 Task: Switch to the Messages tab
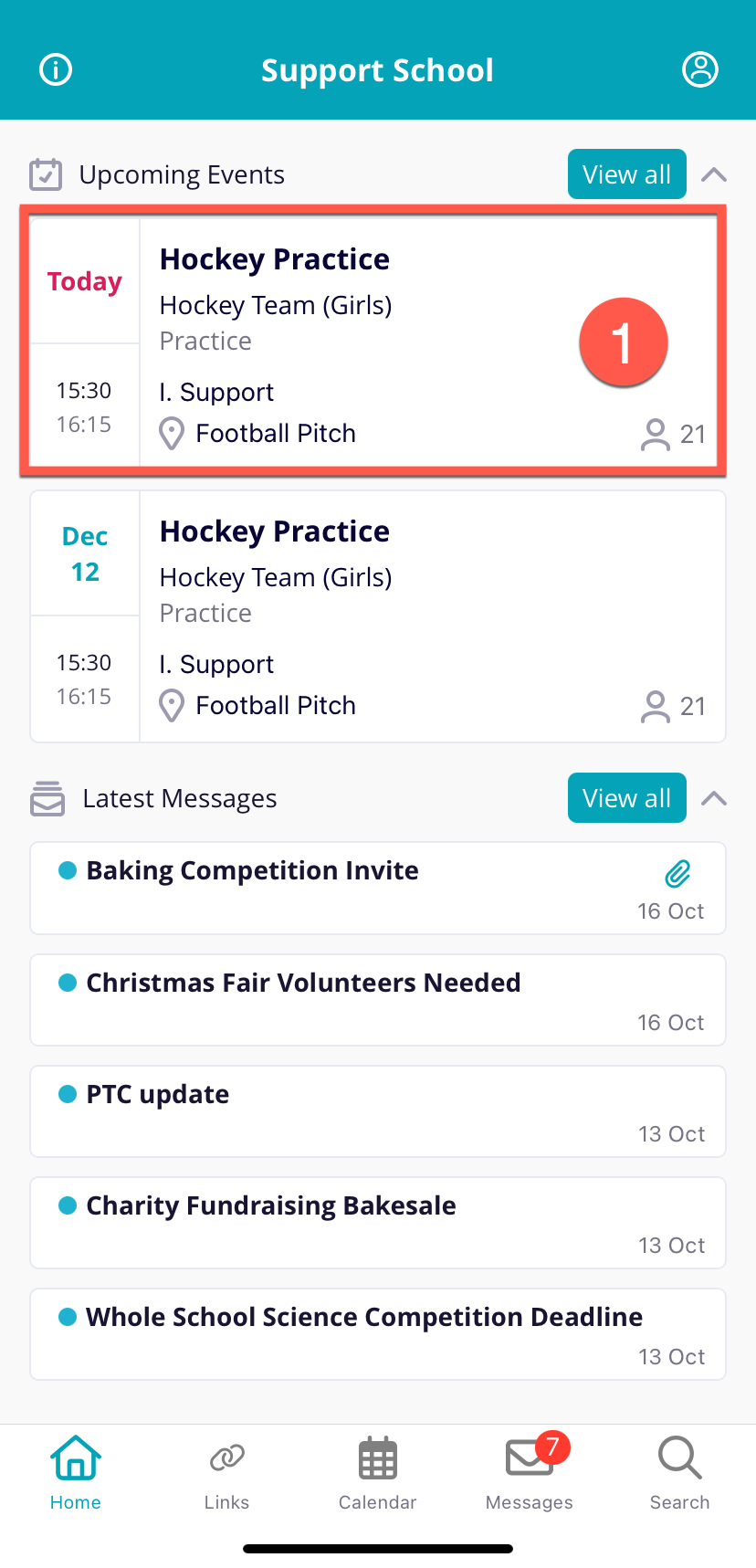[530, 1472]
